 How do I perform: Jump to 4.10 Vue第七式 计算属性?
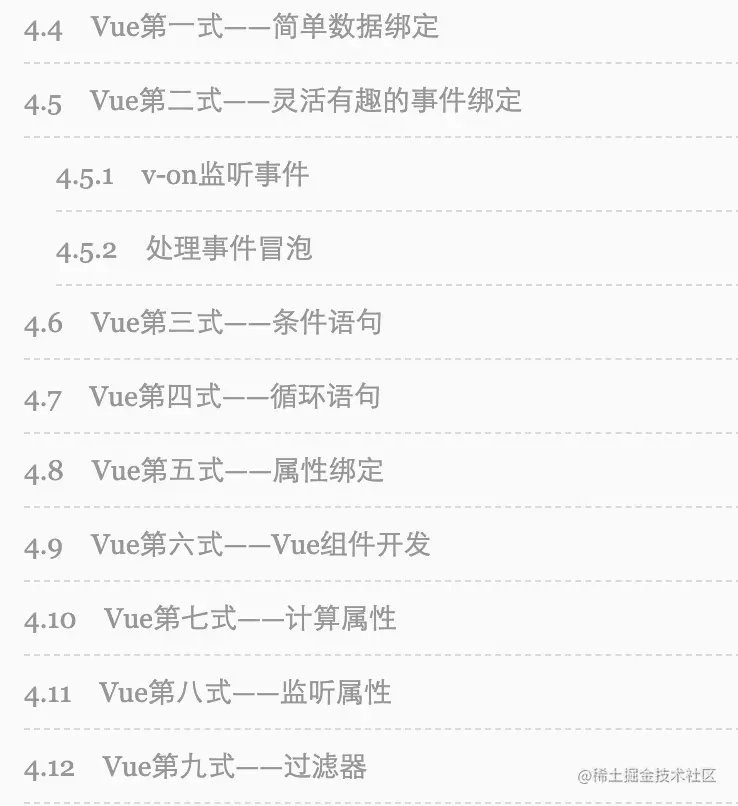click(x=250, y=619)
